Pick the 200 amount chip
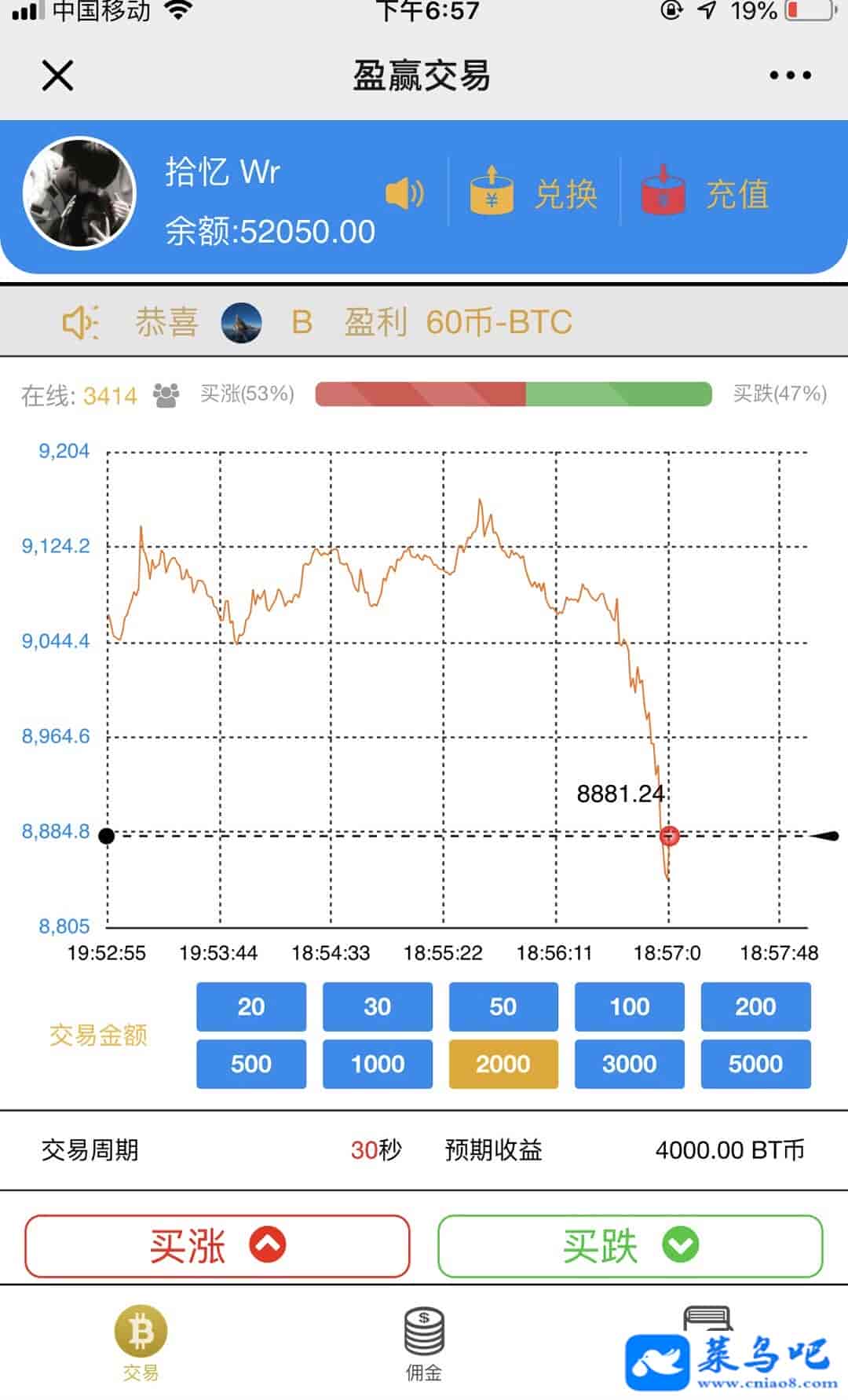This screenshot has height=1400, width=848. tap(755, 1006)
